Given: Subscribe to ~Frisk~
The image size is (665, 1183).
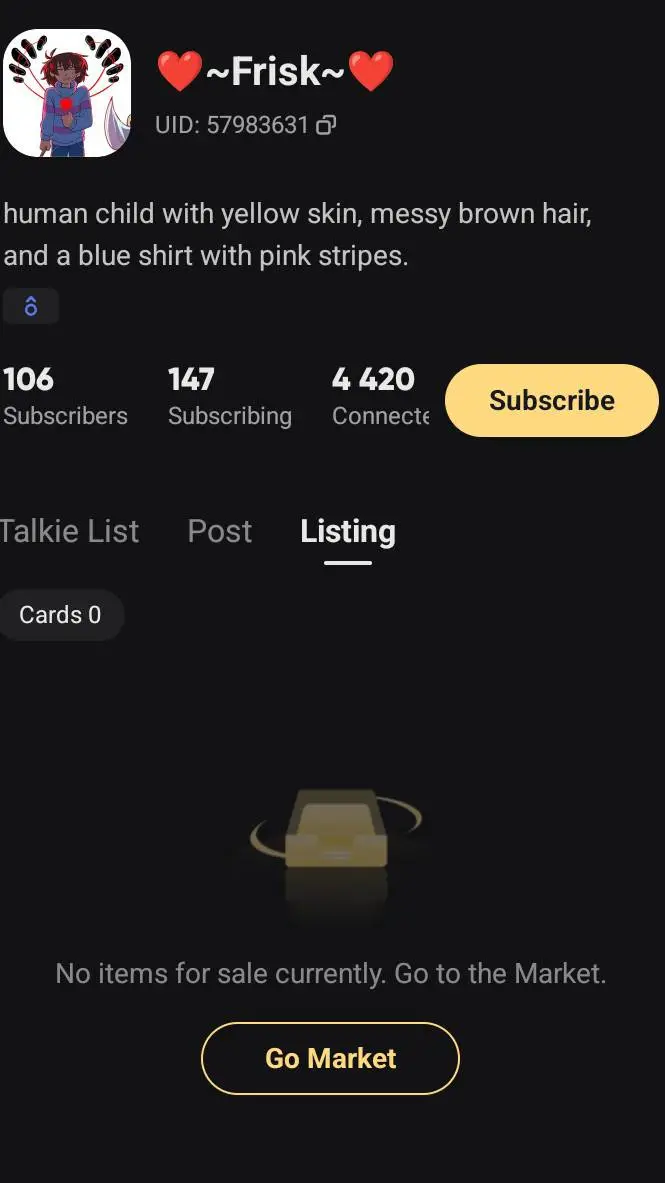Looking at the screenshot, I should tap(551, 400).
